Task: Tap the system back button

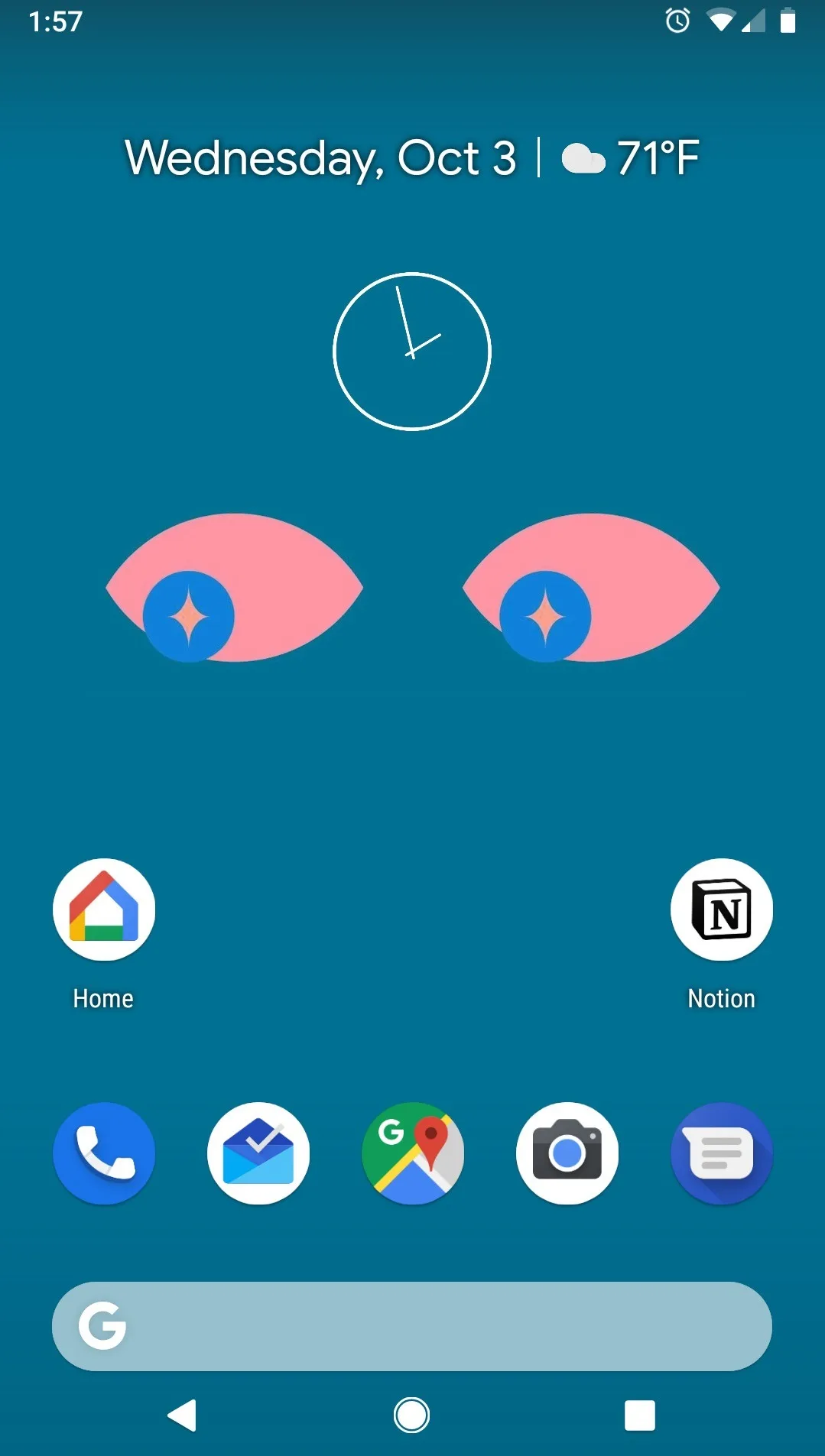Action: [x=183, y=1415]
